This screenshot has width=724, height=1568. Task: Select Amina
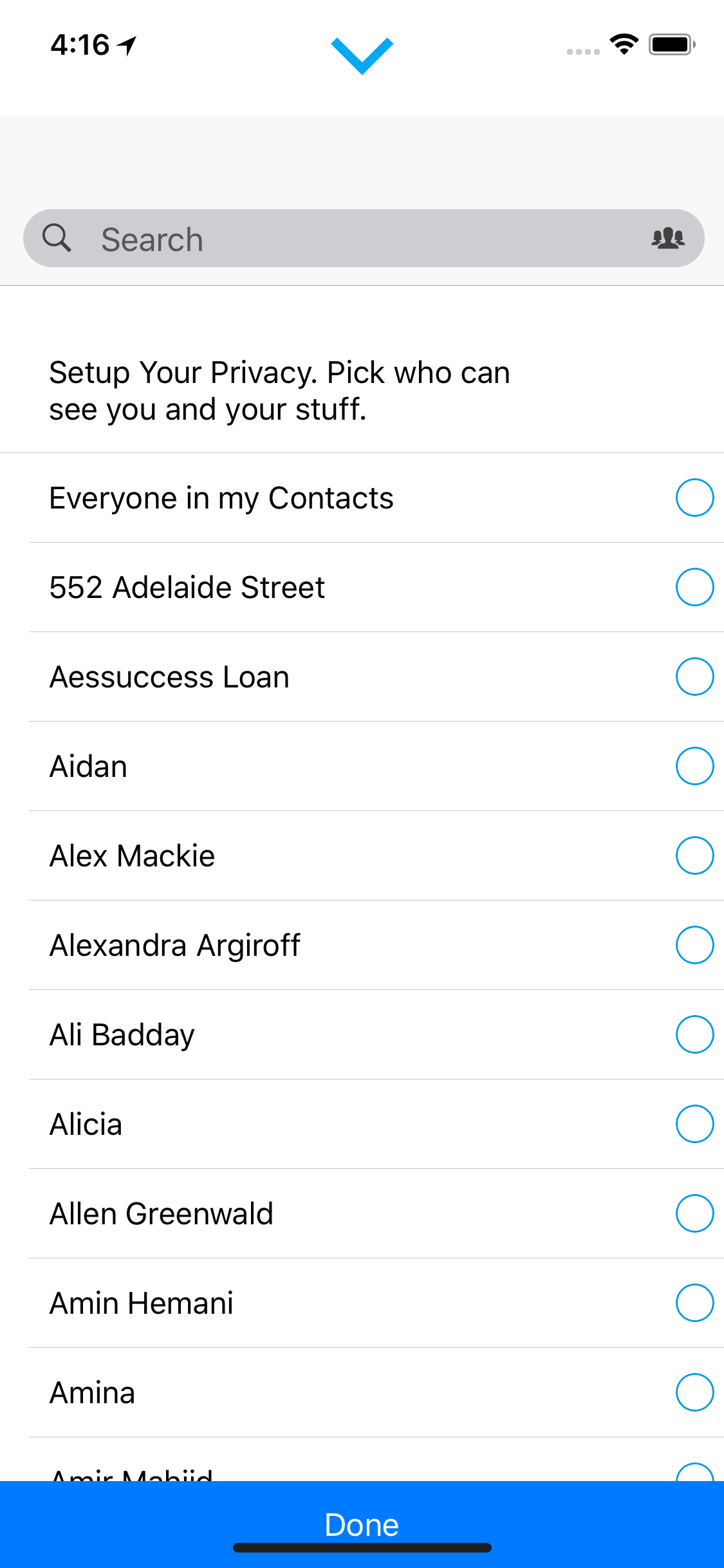(362, 1392)
